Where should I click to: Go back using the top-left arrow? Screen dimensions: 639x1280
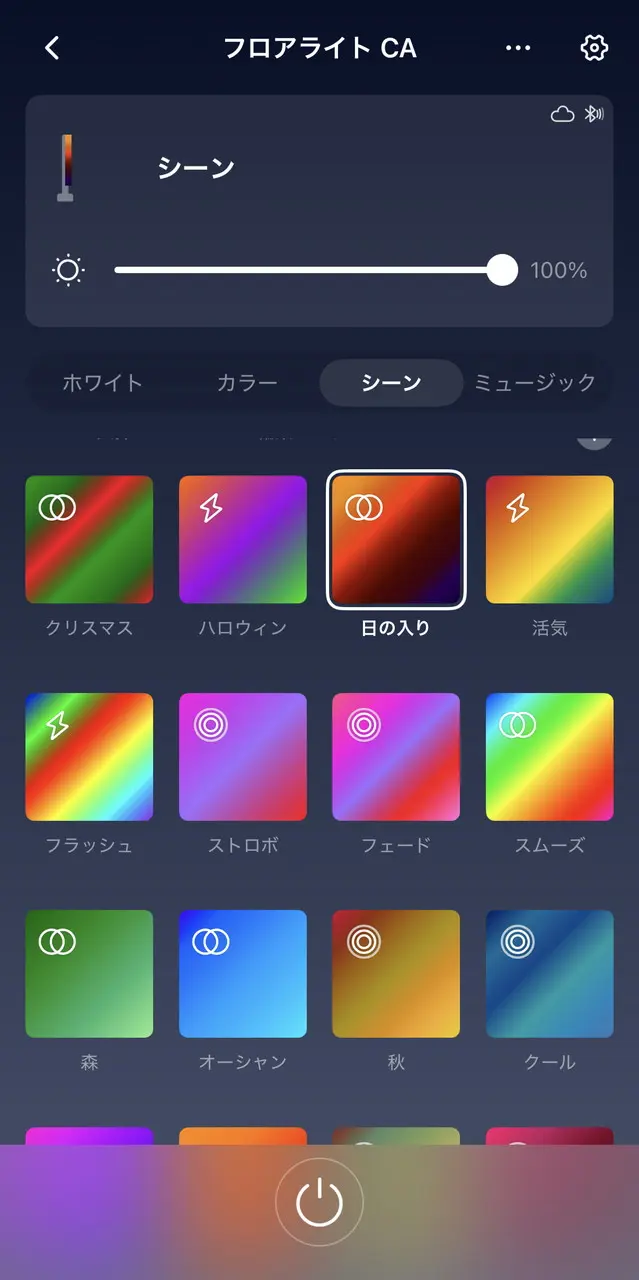(x=52, y=48)
